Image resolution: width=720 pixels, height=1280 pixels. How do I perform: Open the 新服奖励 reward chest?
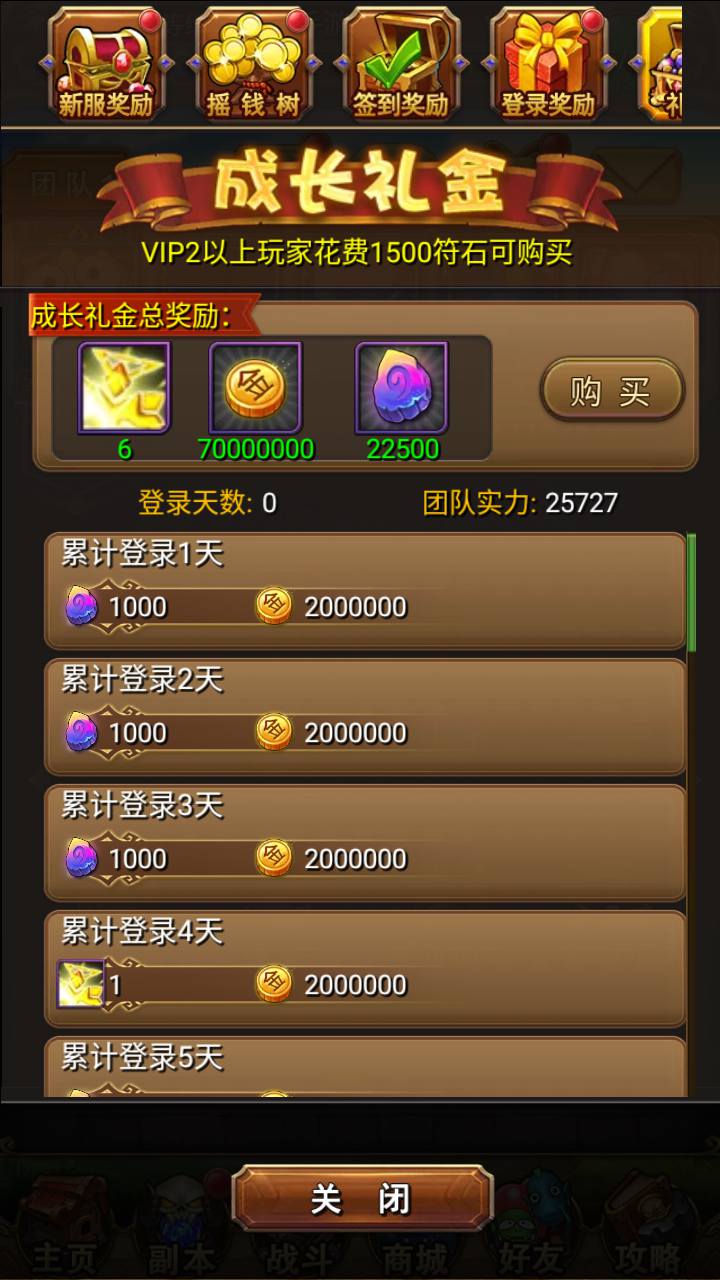click(104, 64)
